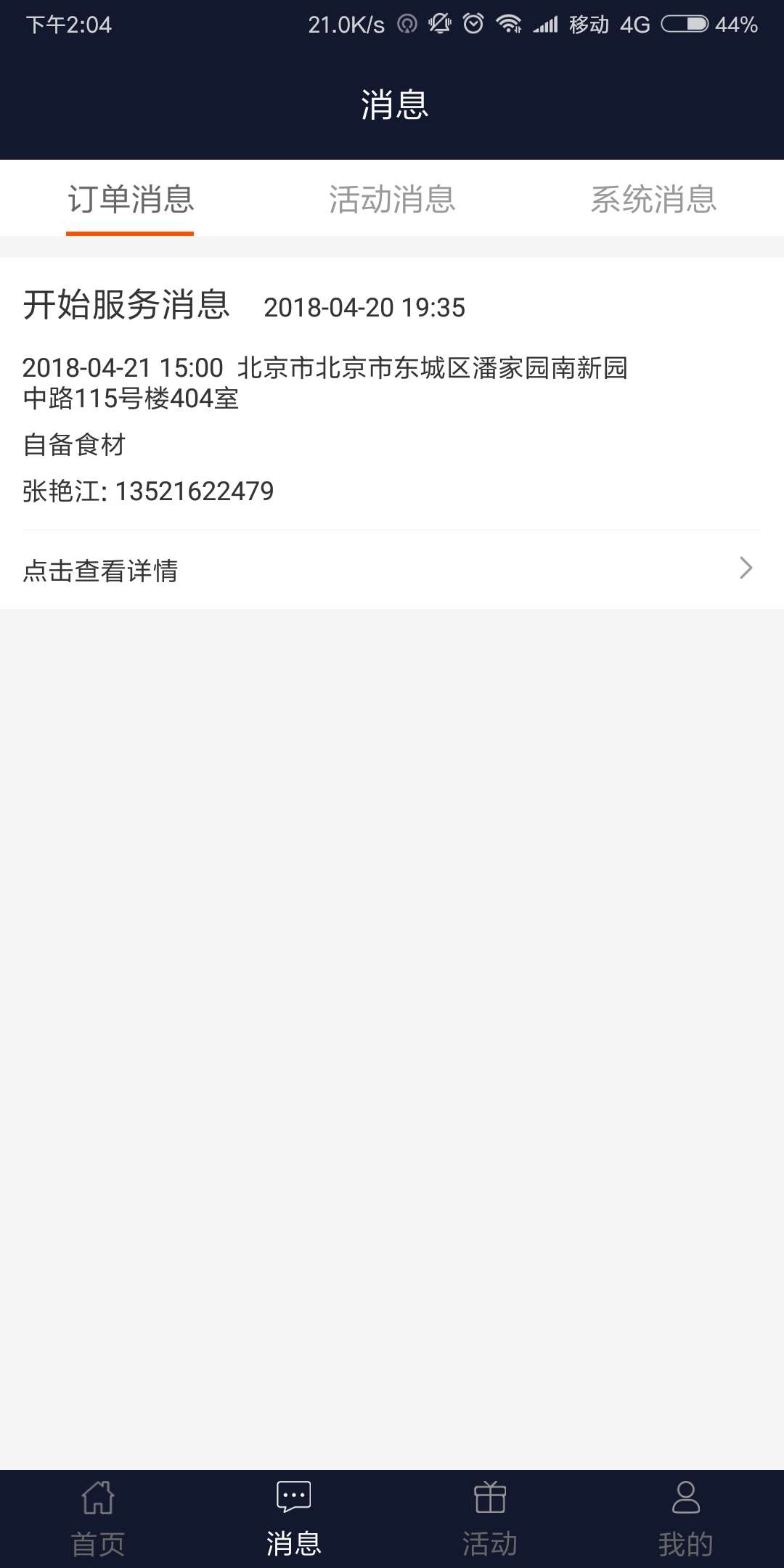Tap 点击查看详情 to view details

coord(392,570)
